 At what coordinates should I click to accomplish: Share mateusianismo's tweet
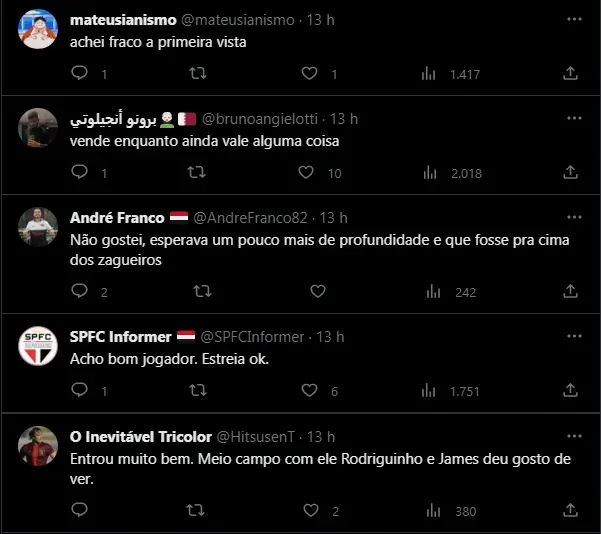571,73
